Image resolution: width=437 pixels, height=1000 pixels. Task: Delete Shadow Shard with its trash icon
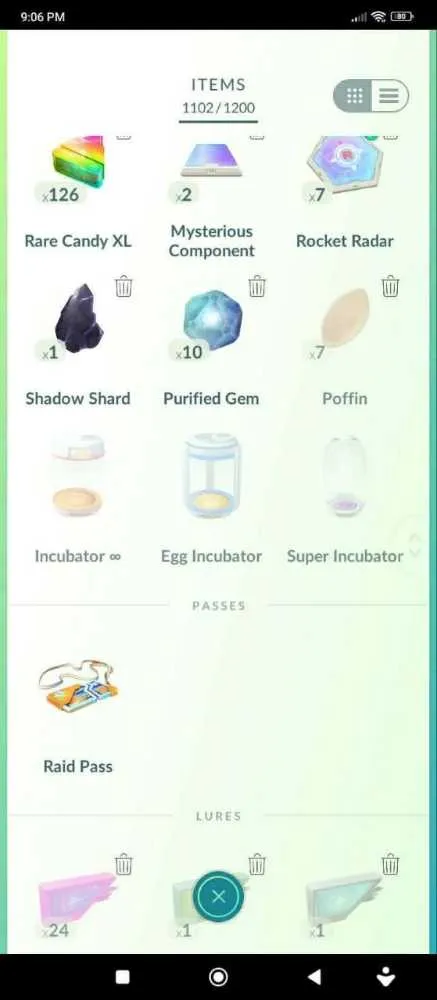124,286
